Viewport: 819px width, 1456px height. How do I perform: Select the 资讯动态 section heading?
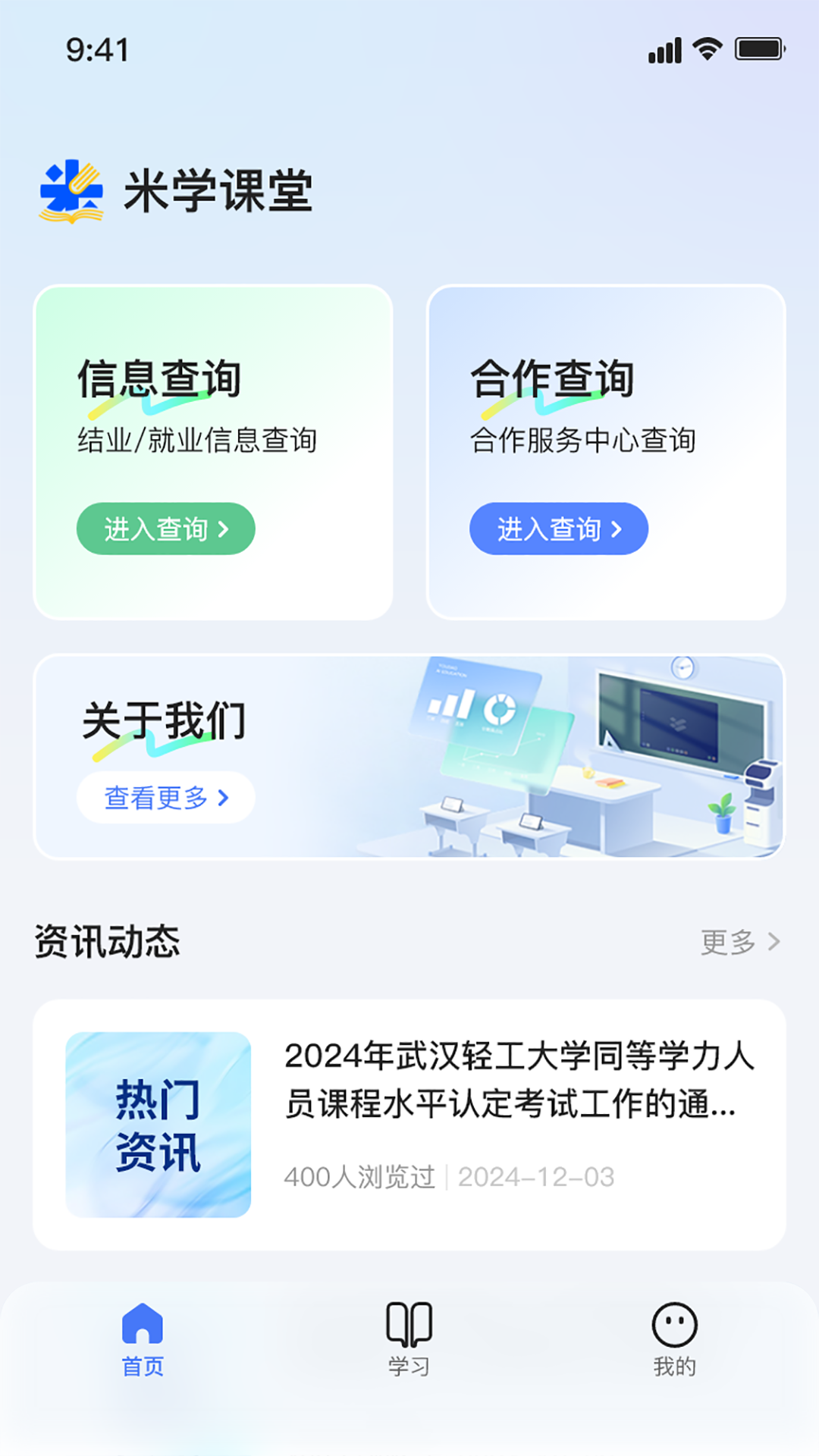tap(106, 941)
